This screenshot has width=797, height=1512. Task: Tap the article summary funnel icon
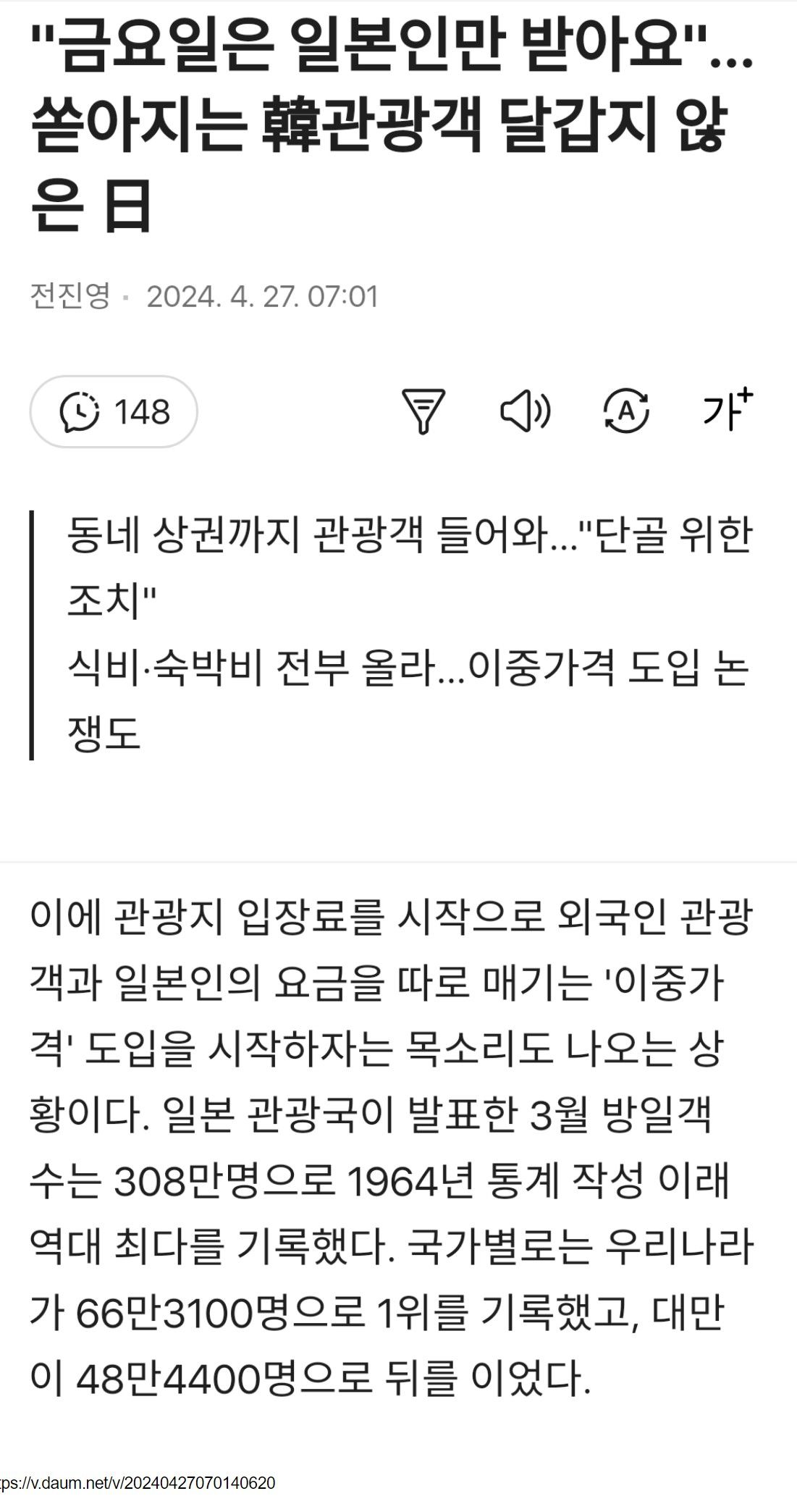click(423, 411)
